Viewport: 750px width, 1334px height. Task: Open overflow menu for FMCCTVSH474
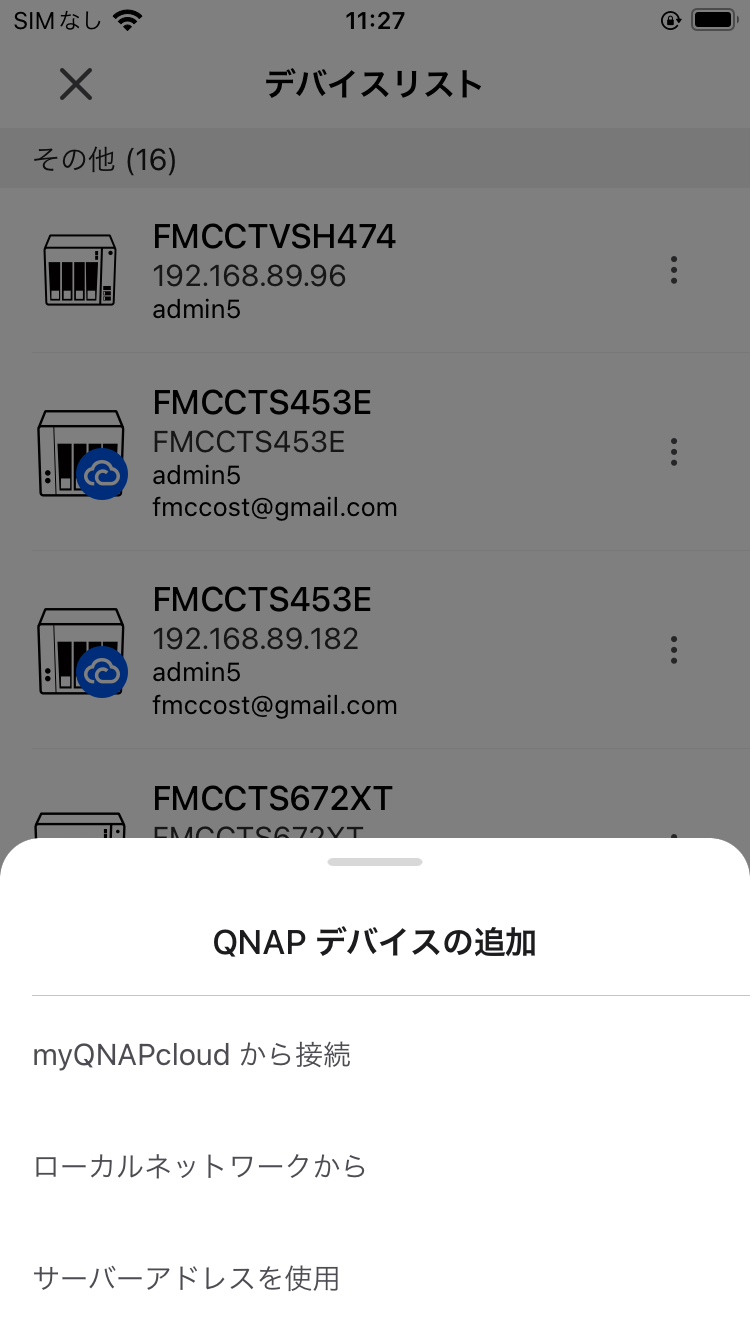pos(674,270)
